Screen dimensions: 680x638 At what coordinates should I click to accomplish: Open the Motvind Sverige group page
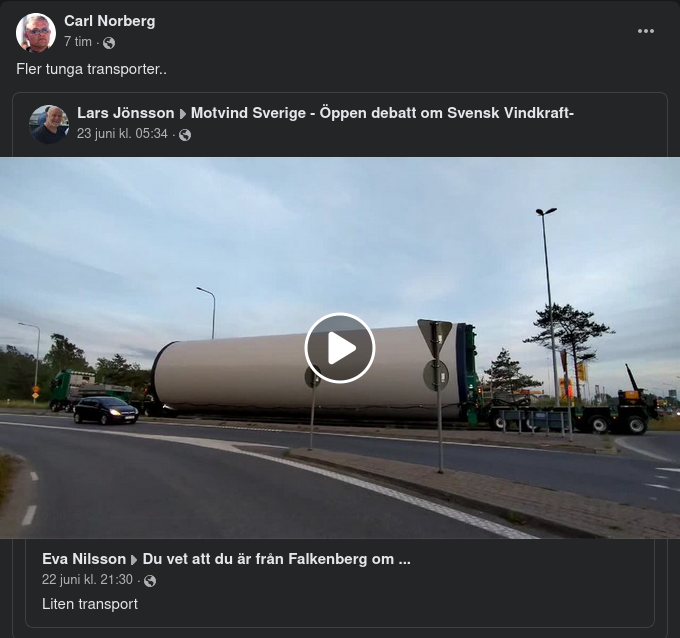tap(382, 114)
